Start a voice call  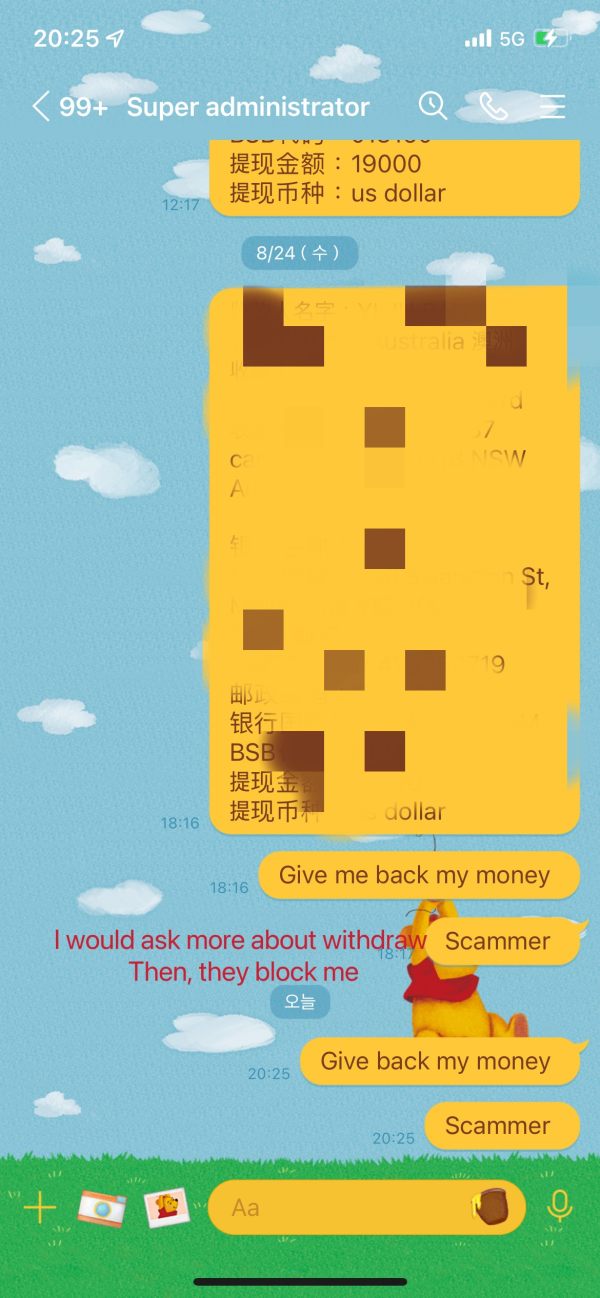click(x=493, y=106)
